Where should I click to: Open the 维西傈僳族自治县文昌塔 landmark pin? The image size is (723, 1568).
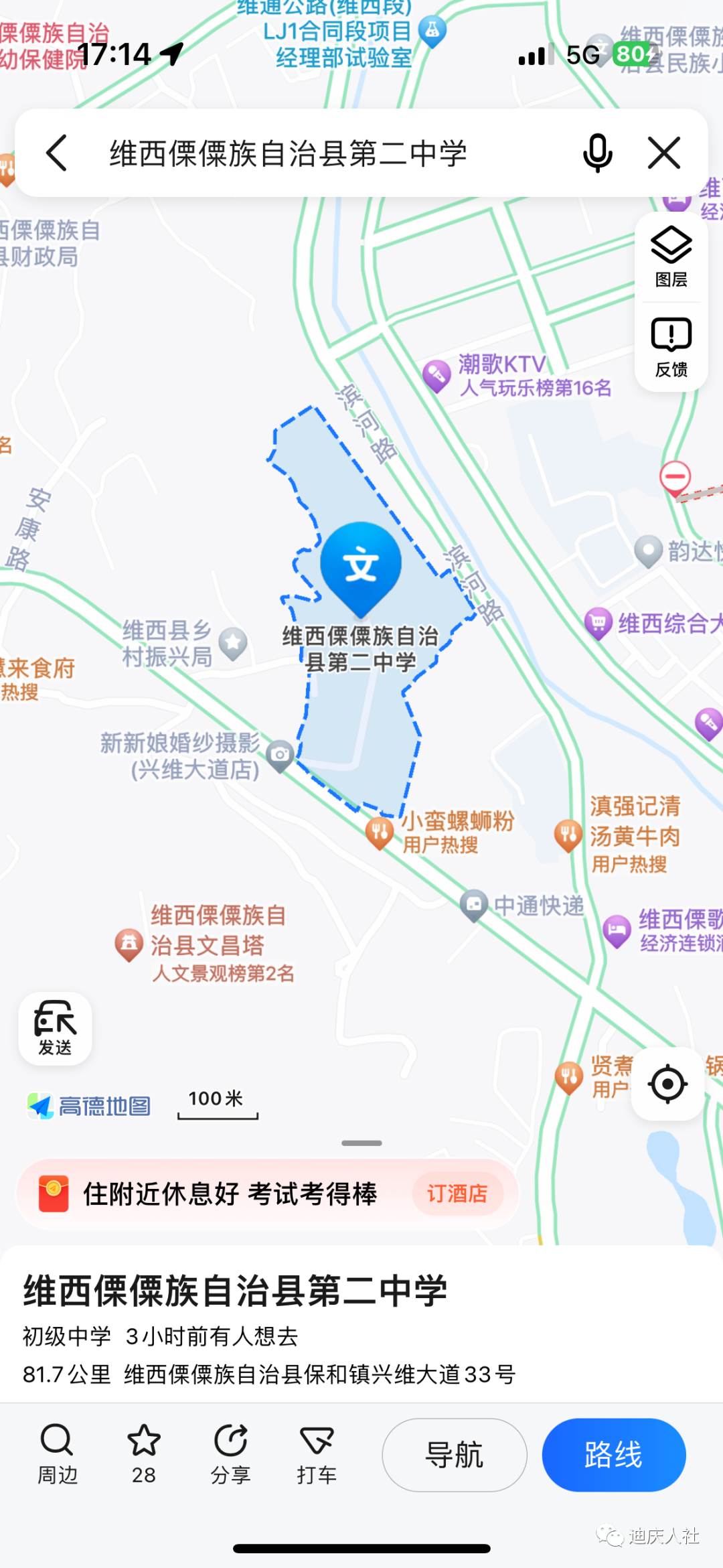(129, 944)
